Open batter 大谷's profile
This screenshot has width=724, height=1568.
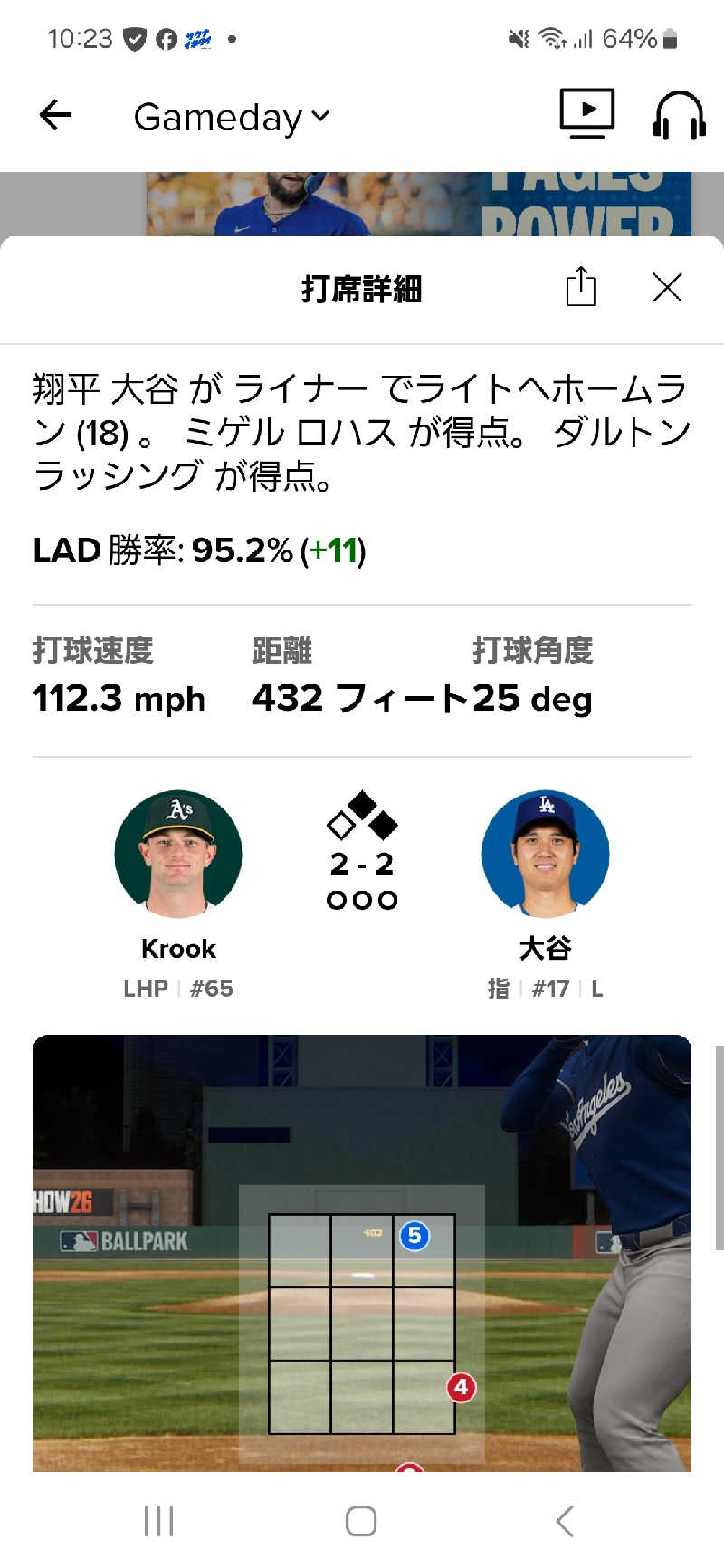pos(546,854)
